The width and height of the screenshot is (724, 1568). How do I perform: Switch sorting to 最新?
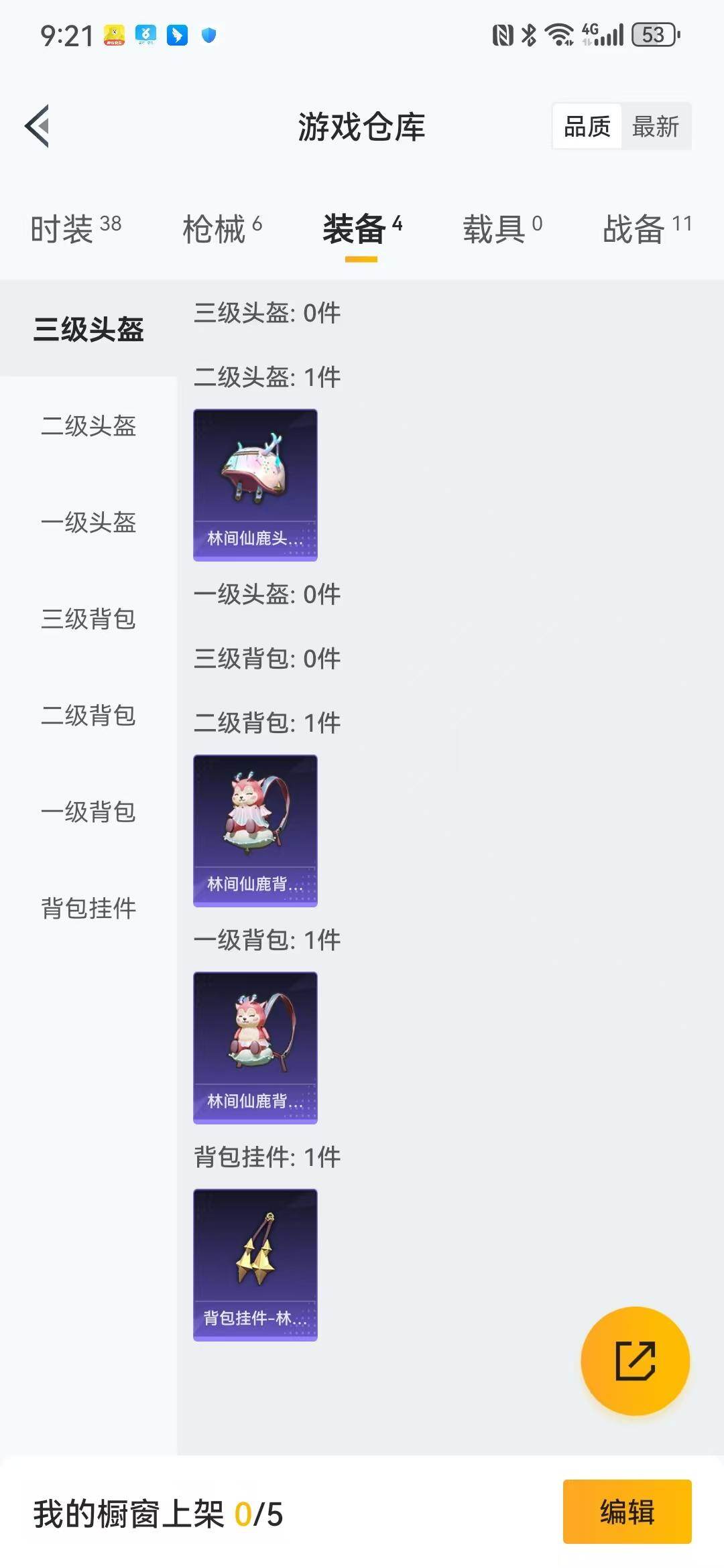point(655,126)
